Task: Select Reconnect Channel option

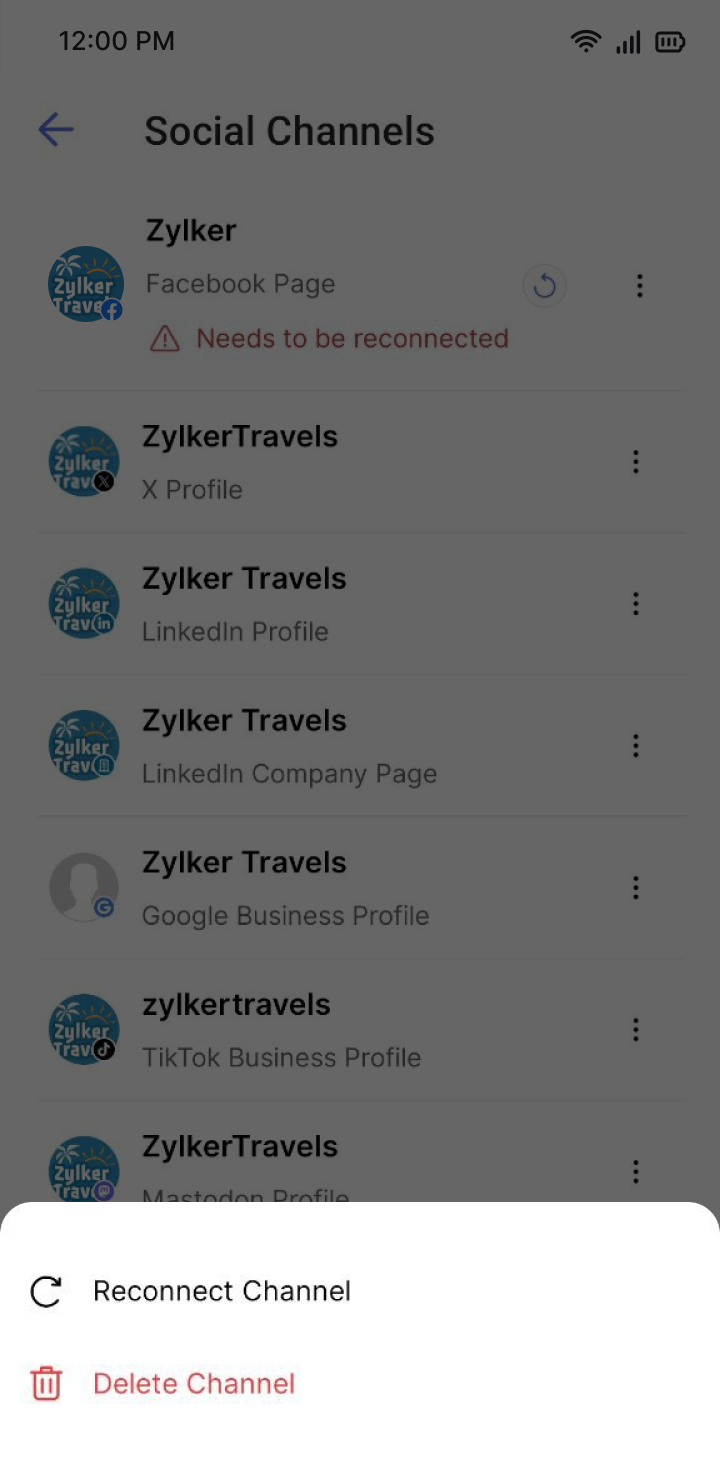Action: (x=221, y=1291)
